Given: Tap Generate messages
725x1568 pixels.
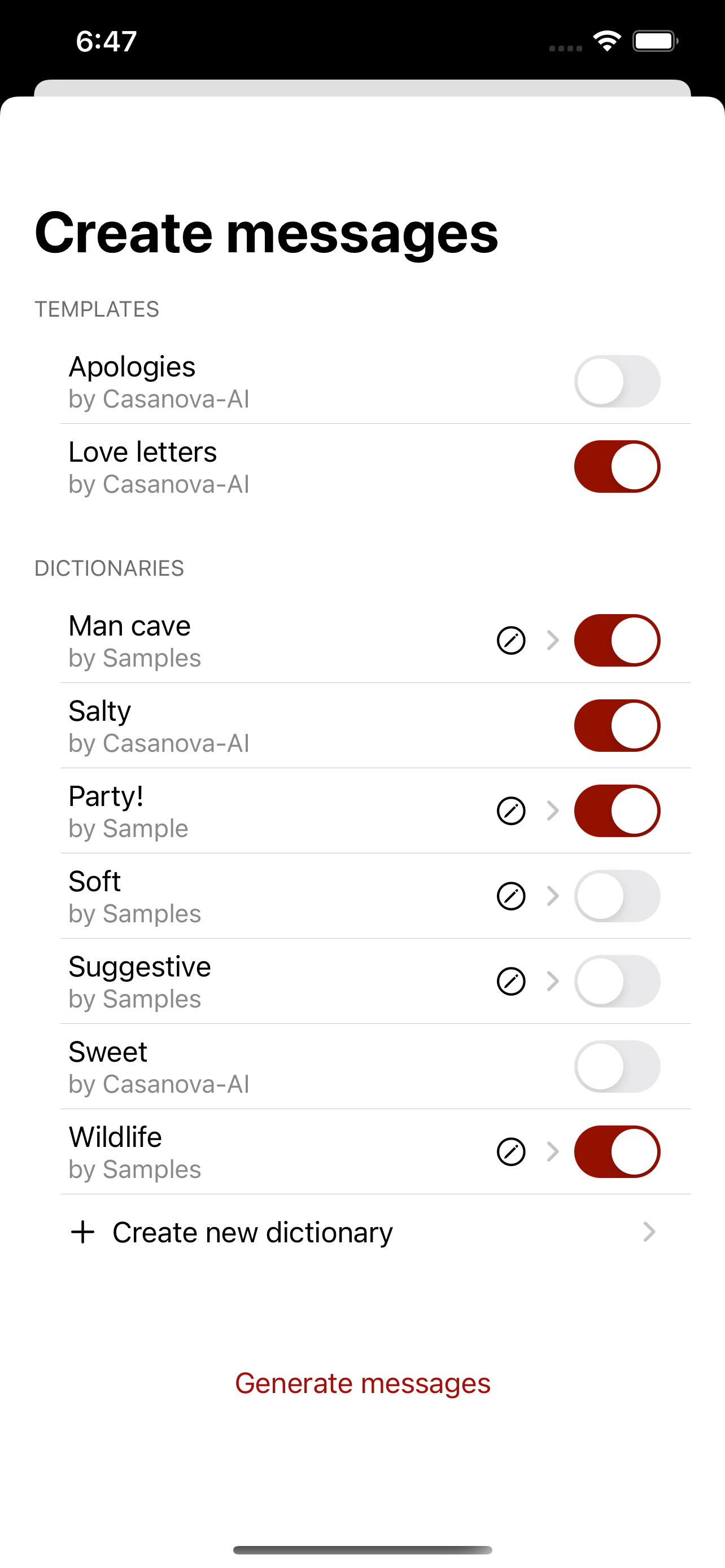Looking at the screenshot, I should [362, 1383].
